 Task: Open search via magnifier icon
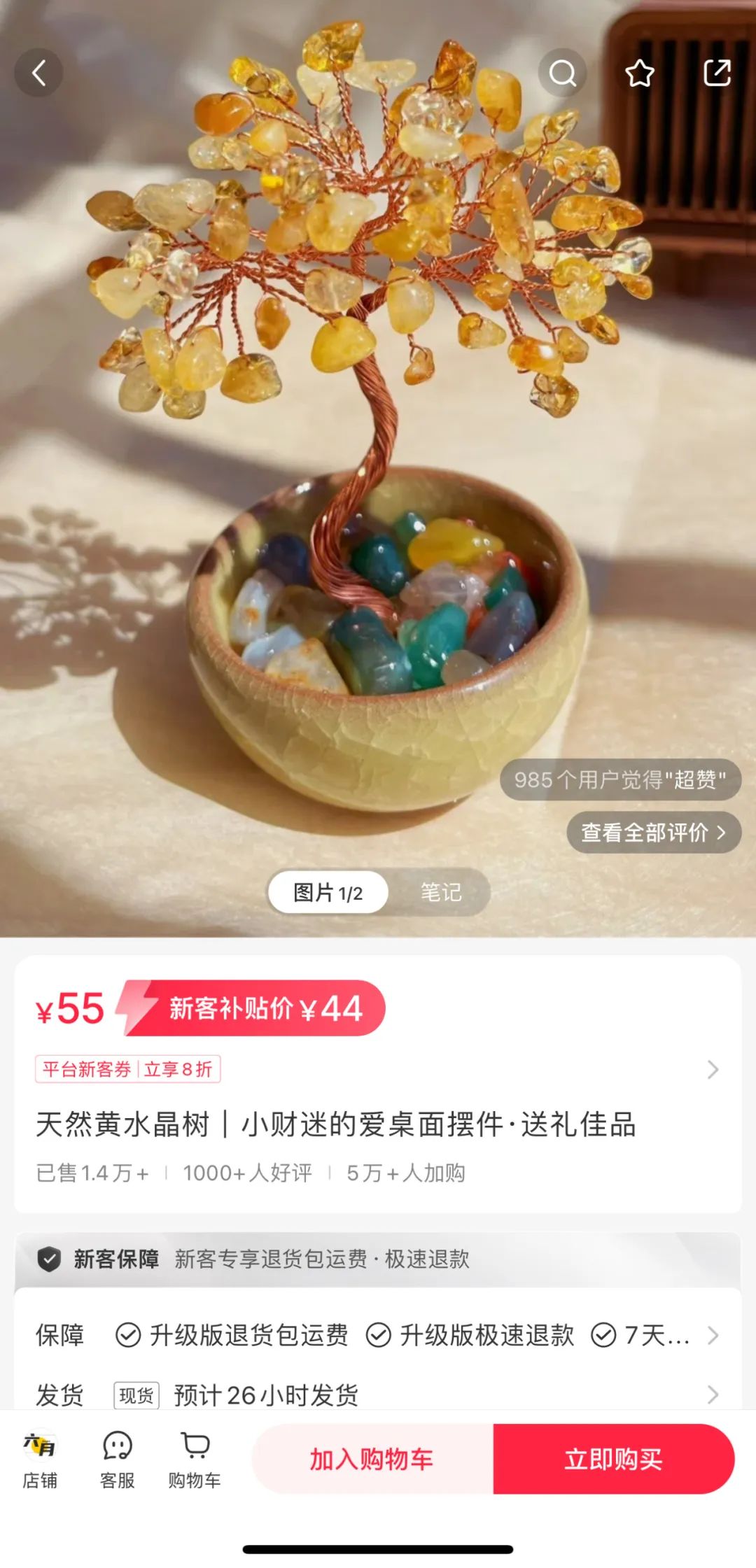(x=562, y=73)
